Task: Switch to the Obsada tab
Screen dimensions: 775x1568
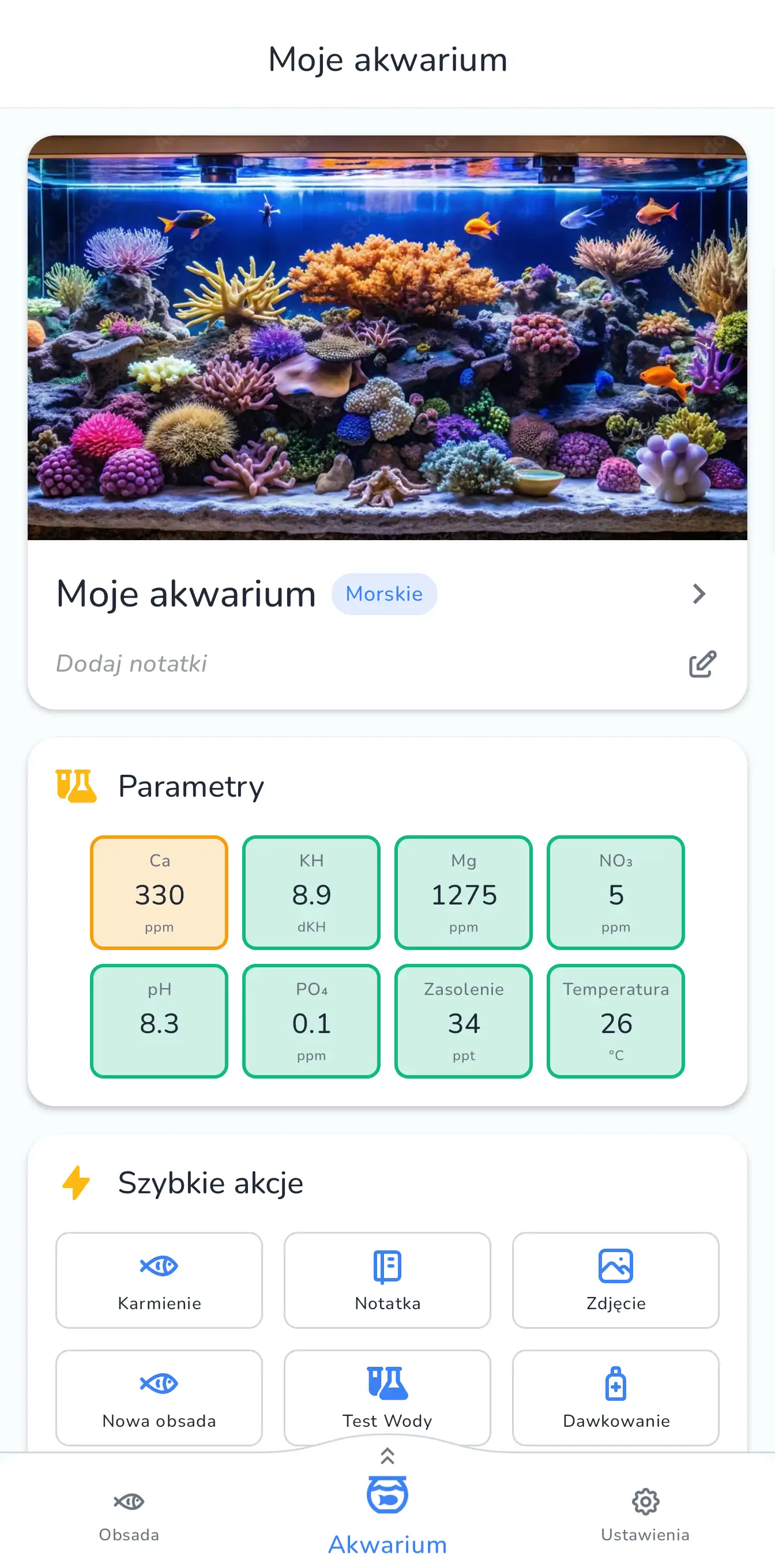Action: click(129, 1502)
